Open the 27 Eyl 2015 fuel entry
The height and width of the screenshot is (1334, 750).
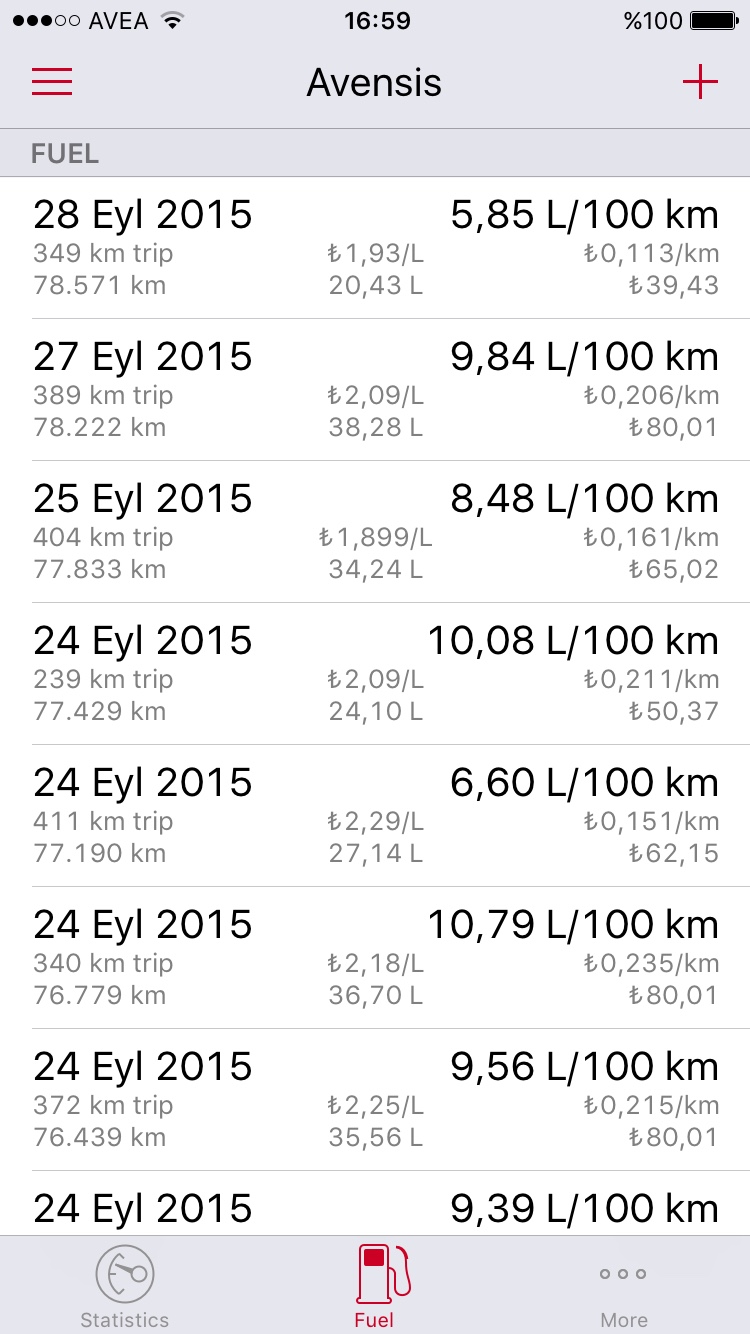coord(375,390)
